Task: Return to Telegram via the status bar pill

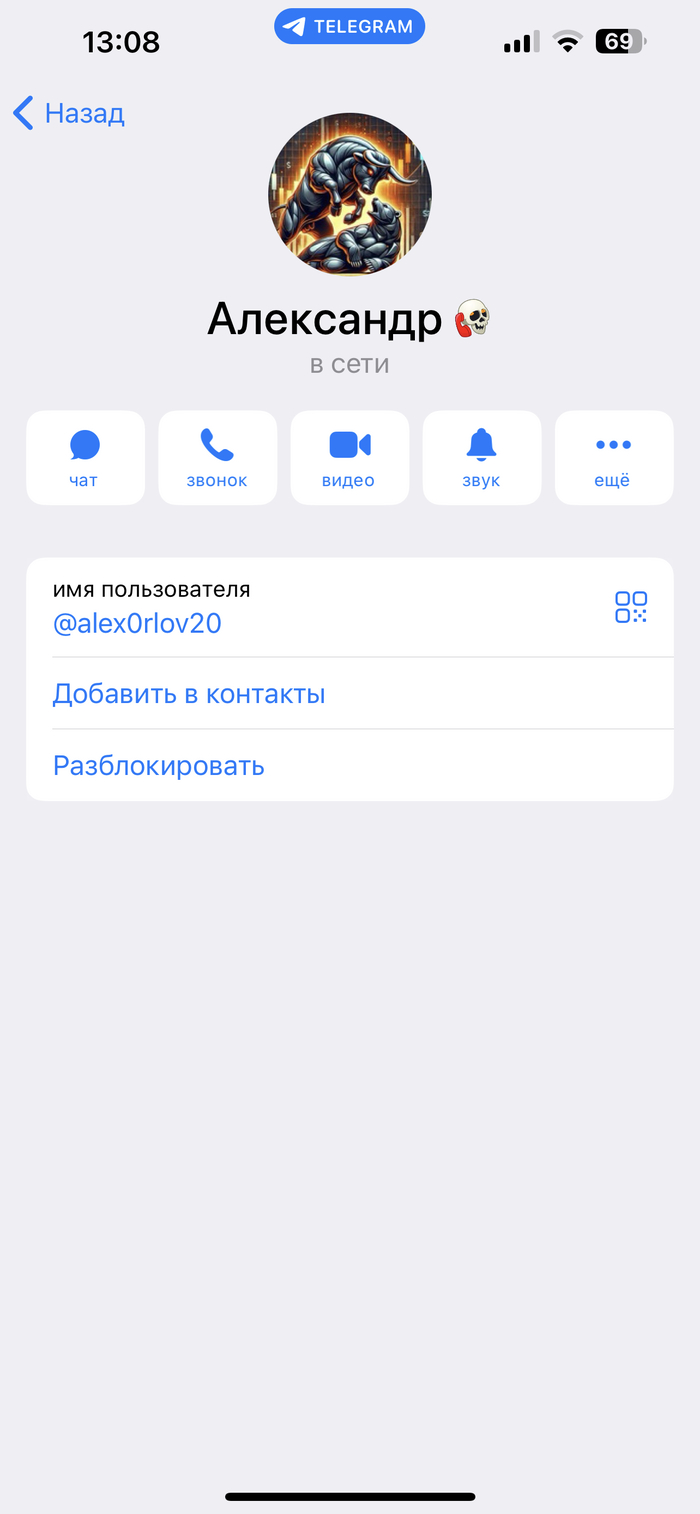Action: pos(349,27)
